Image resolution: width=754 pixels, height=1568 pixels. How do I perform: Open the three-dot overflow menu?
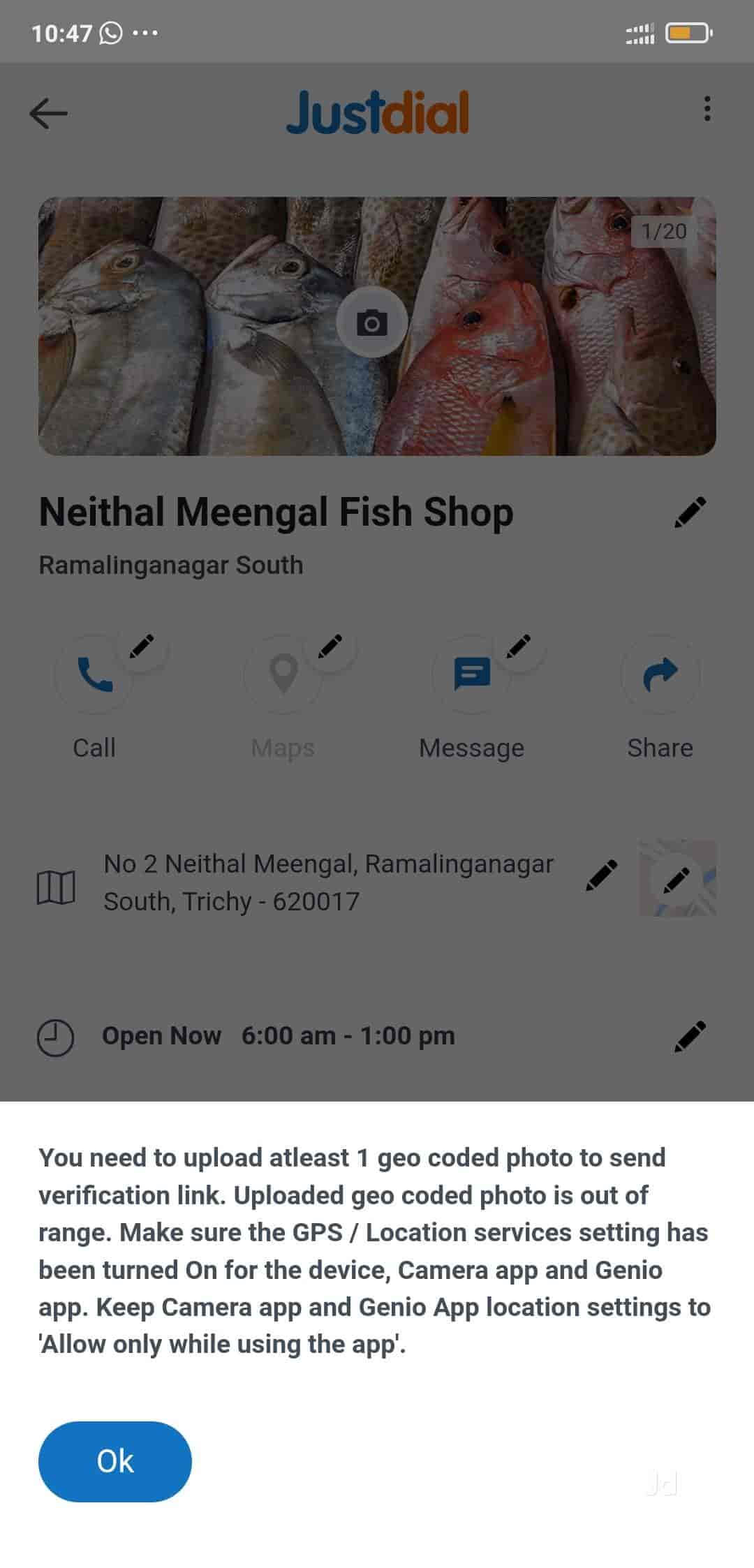click(707, 109)
